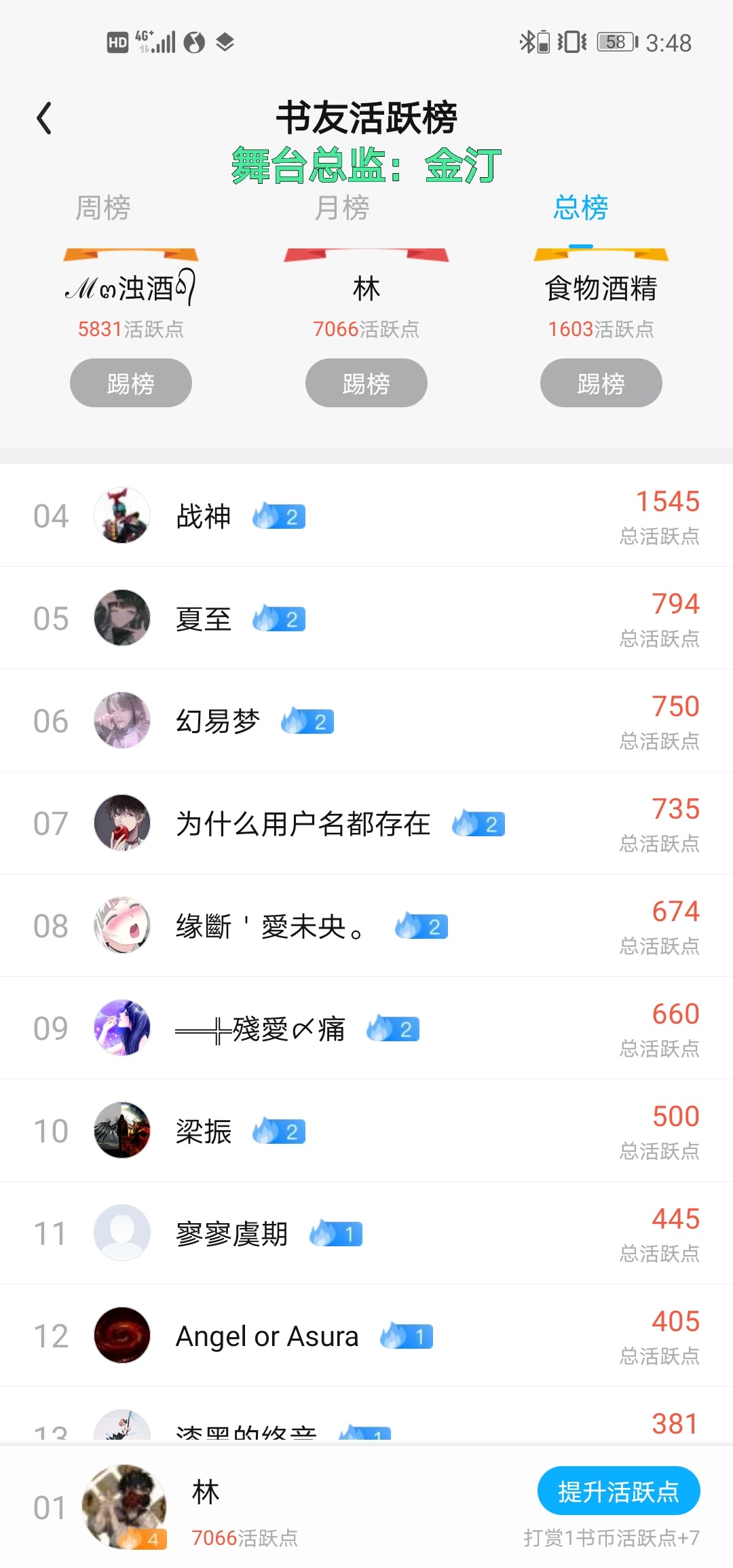The width and height of the screenshot is (733, 1568).
Task: Open 寥寥虞期's ranking row
Action: (x=366, y=1233)
